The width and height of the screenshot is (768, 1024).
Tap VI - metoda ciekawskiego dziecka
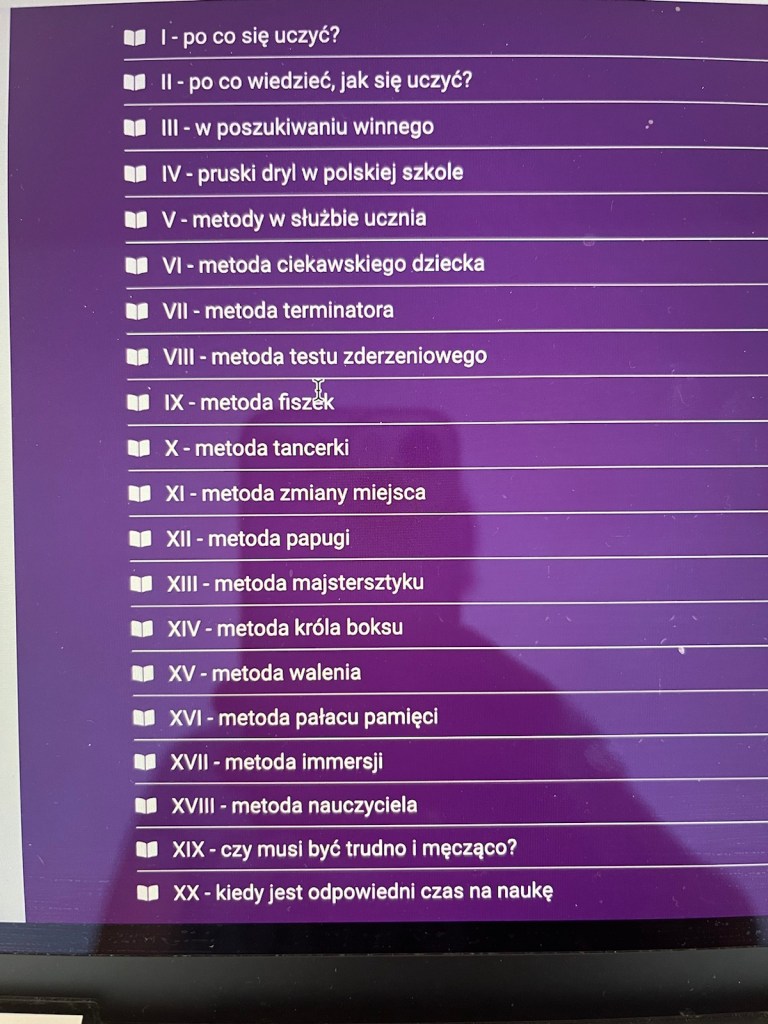323,264
